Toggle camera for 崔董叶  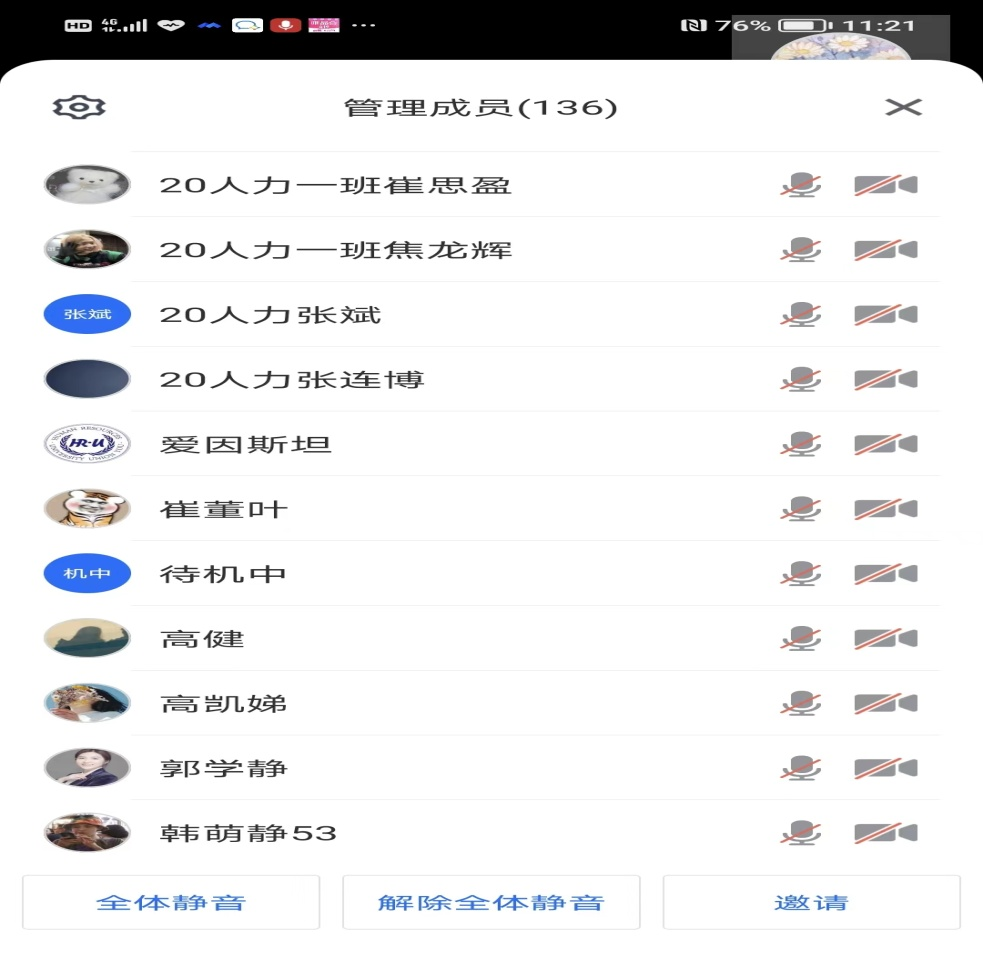(x=885, y=509)
